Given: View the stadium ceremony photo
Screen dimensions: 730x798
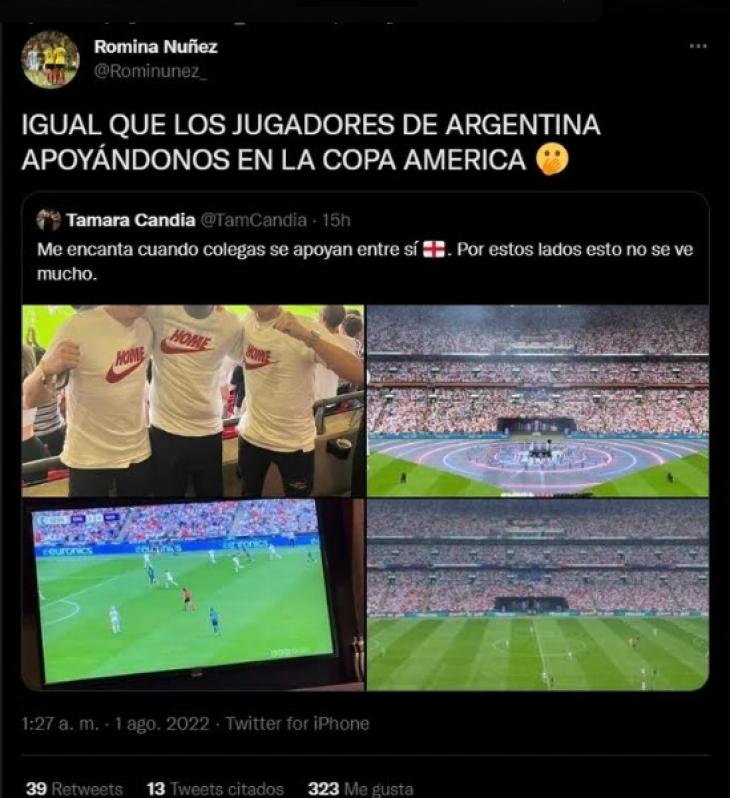Looking at the screenshot, I should coord(538,400).
